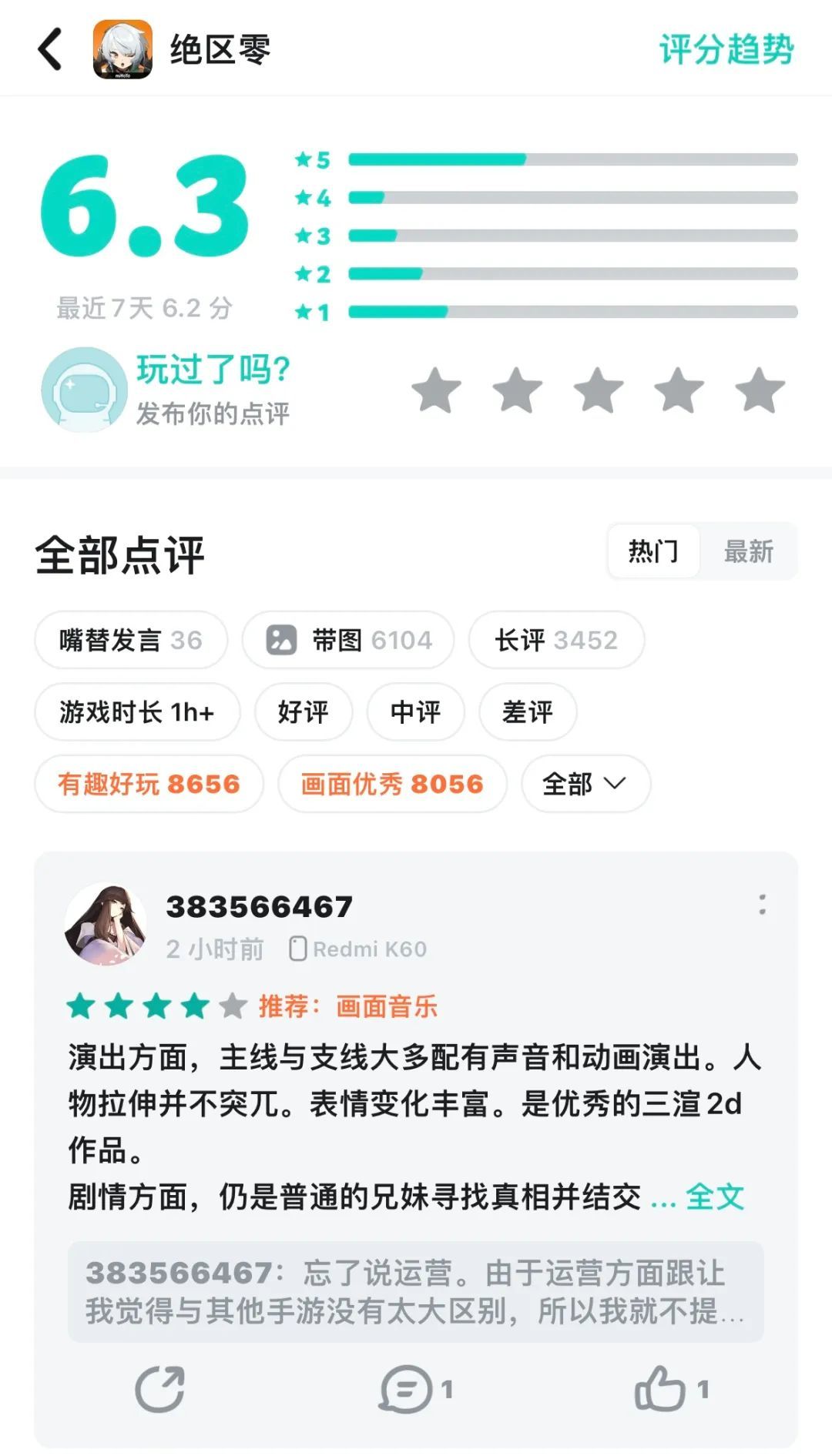This screenshot has height=1456, width=832.
Task: Filter reviews by 嘴替发言
Action: click(131, 640)
